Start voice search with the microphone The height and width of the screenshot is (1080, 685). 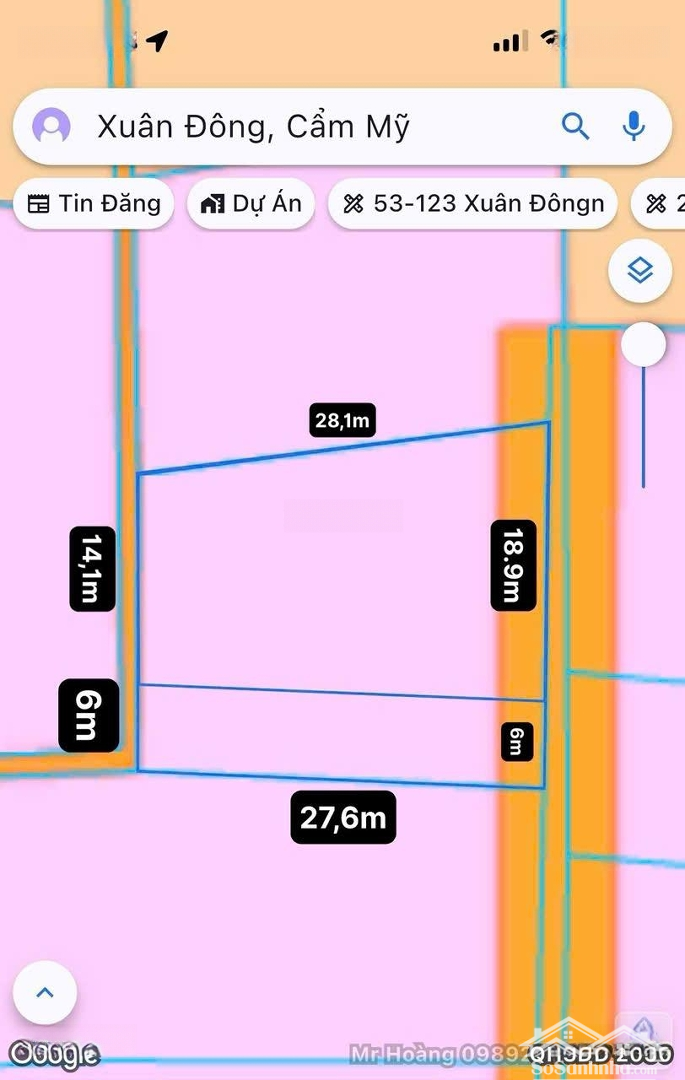(x=633, y=126)
